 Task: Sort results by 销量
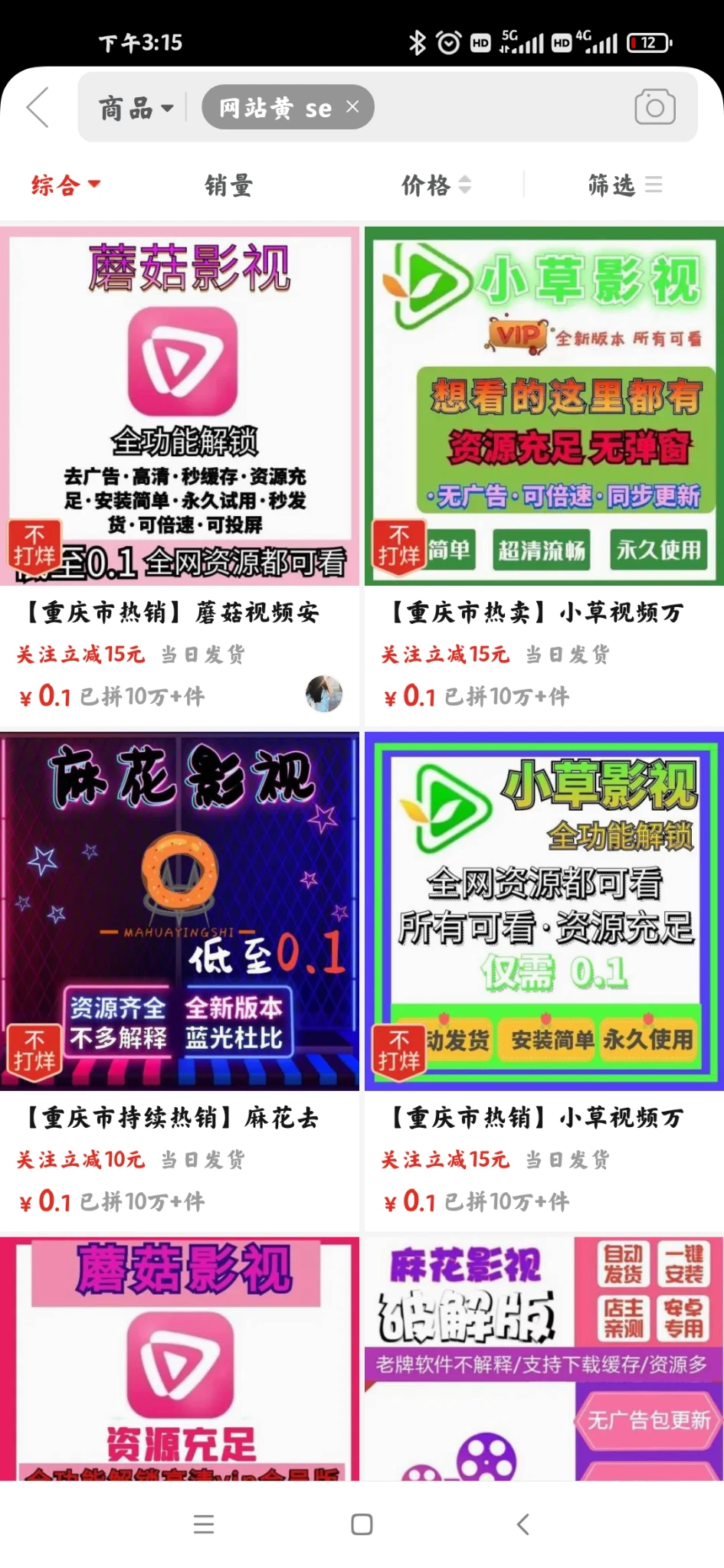228,185
